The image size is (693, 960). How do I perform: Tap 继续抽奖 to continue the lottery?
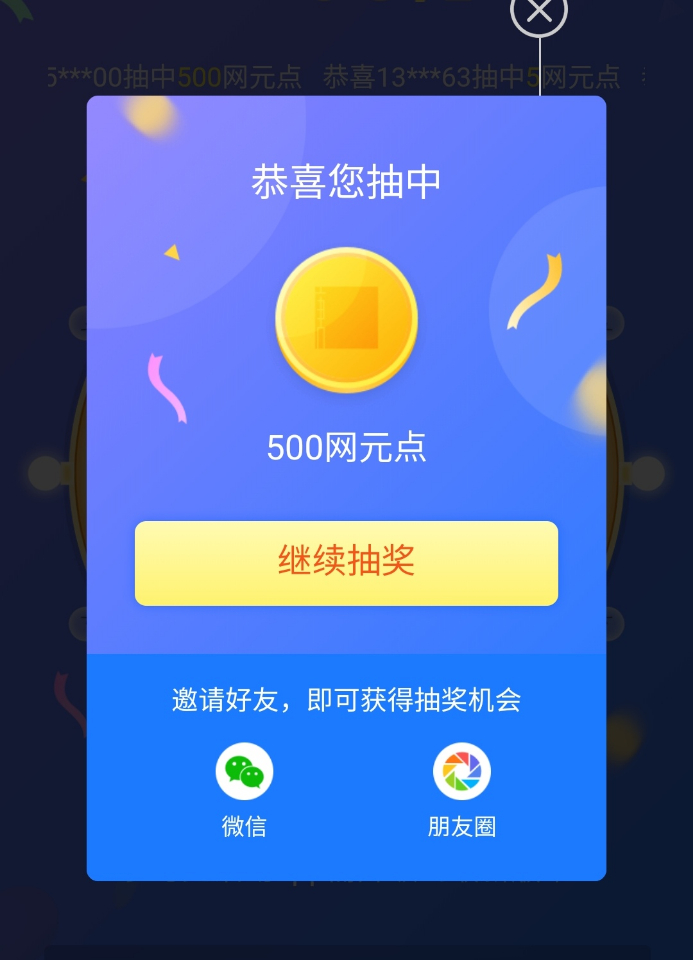click(x=346, y=563)
